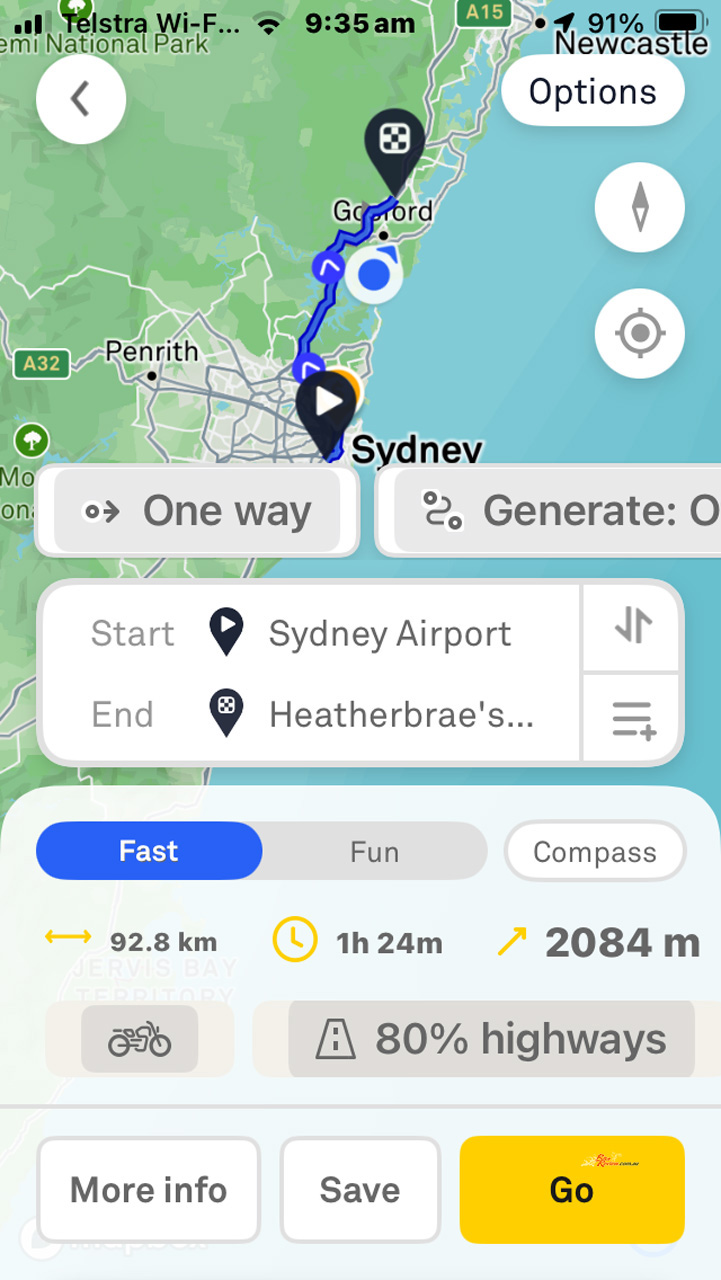Open the route Options
The height and width of the screenshot is (1280, 721).
coord(593,92)
